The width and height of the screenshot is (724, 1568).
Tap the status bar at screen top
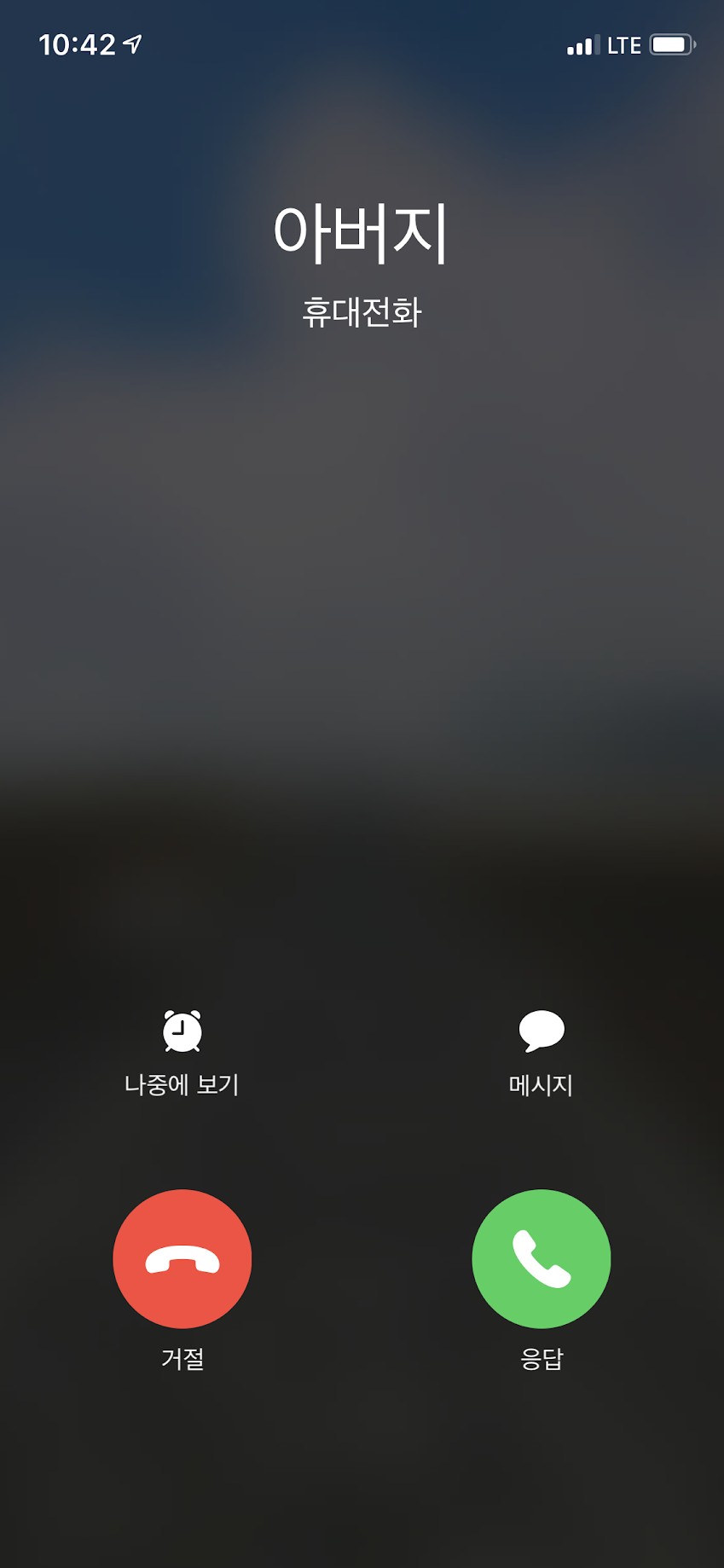(x=362, y=44)
